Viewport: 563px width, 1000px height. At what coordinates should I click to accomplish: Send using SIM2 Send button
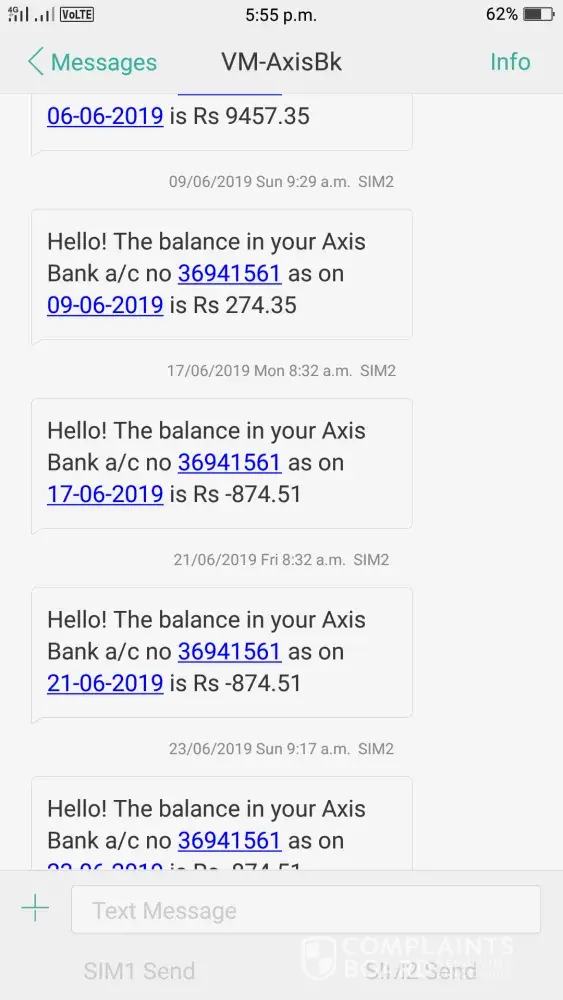tap(421, 971)
